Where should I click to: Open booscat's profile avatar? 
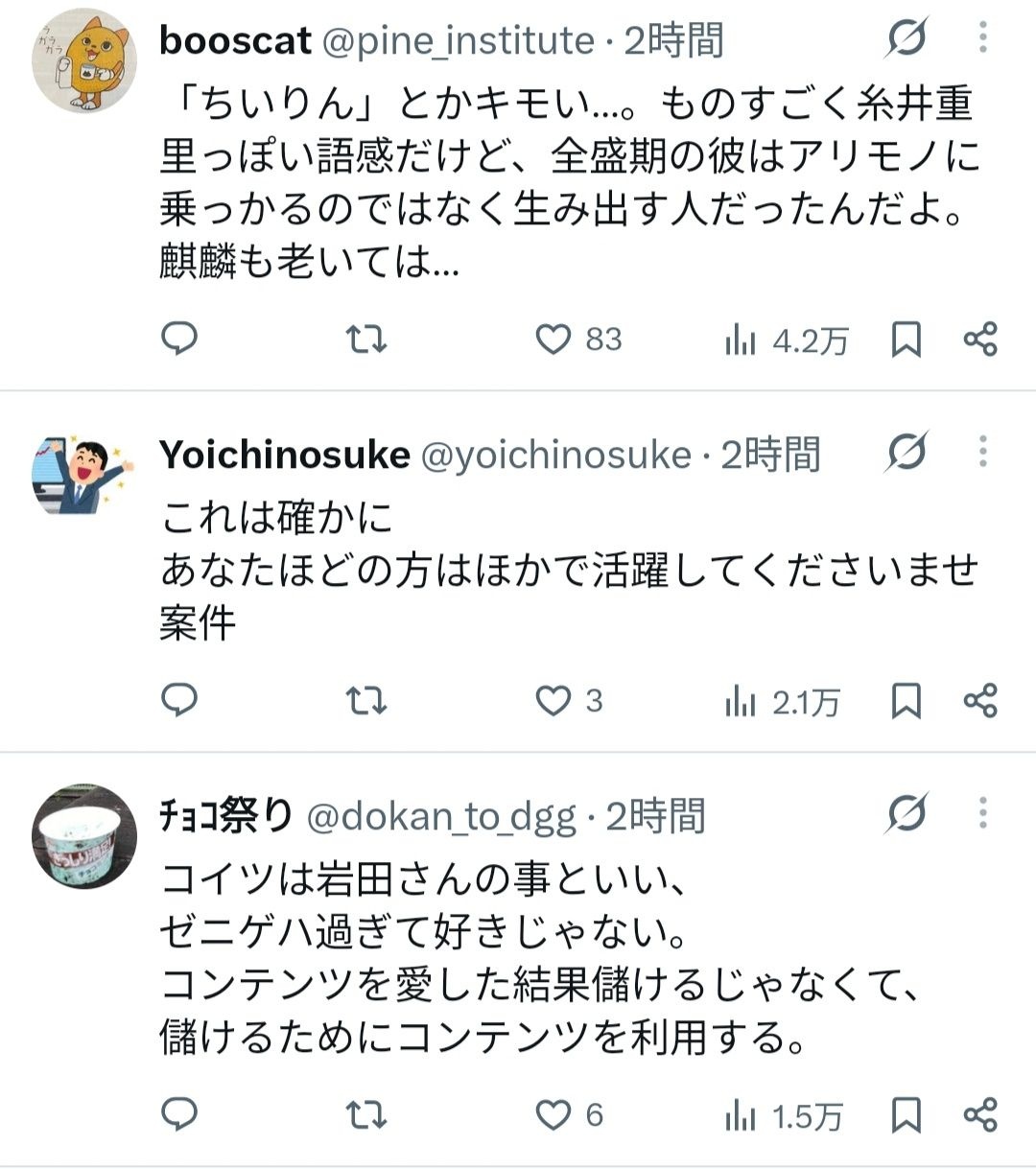(84, 60)
